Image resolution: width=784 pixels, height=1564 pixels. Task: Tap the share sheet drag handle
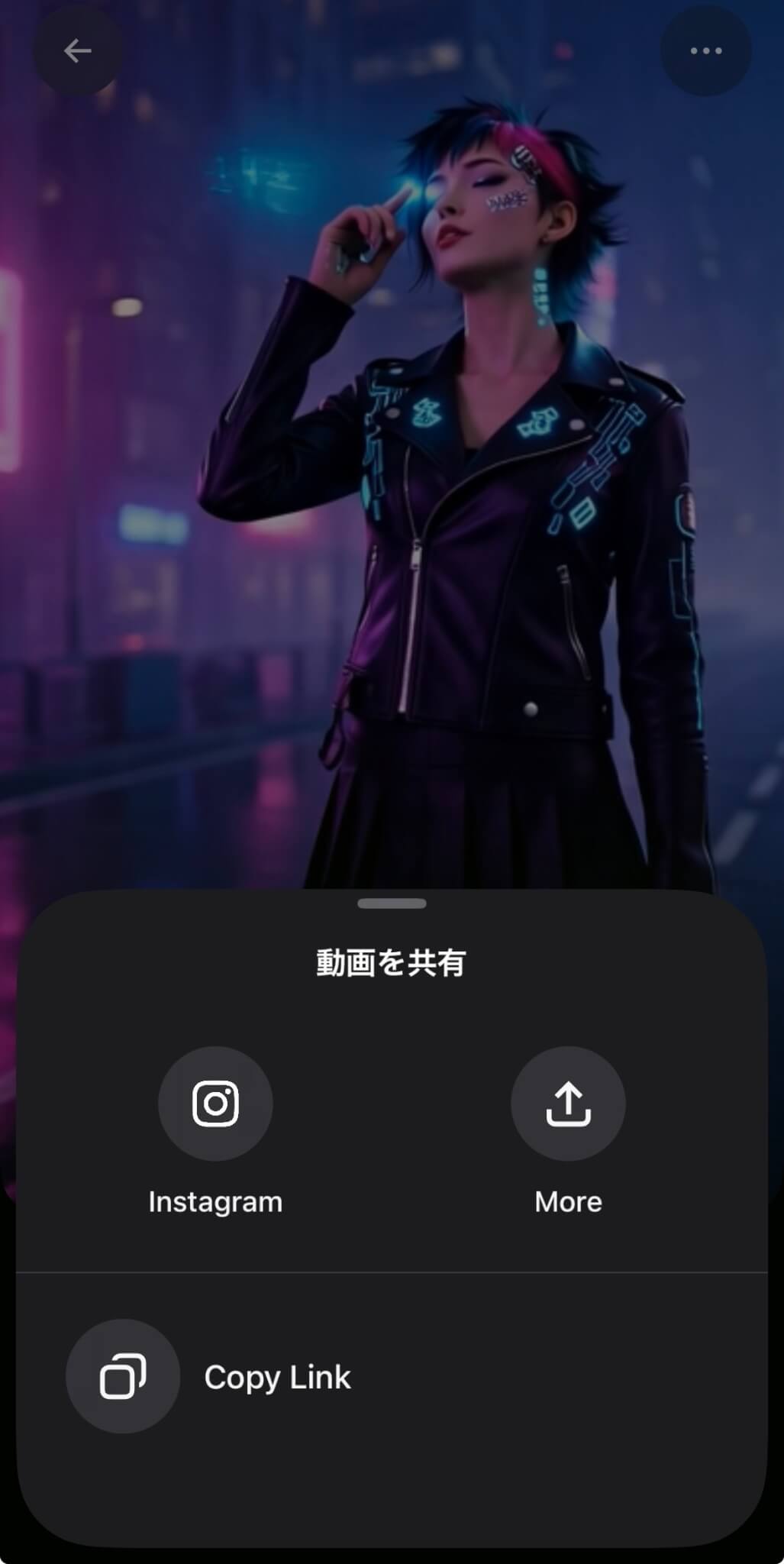pos(392,903)
